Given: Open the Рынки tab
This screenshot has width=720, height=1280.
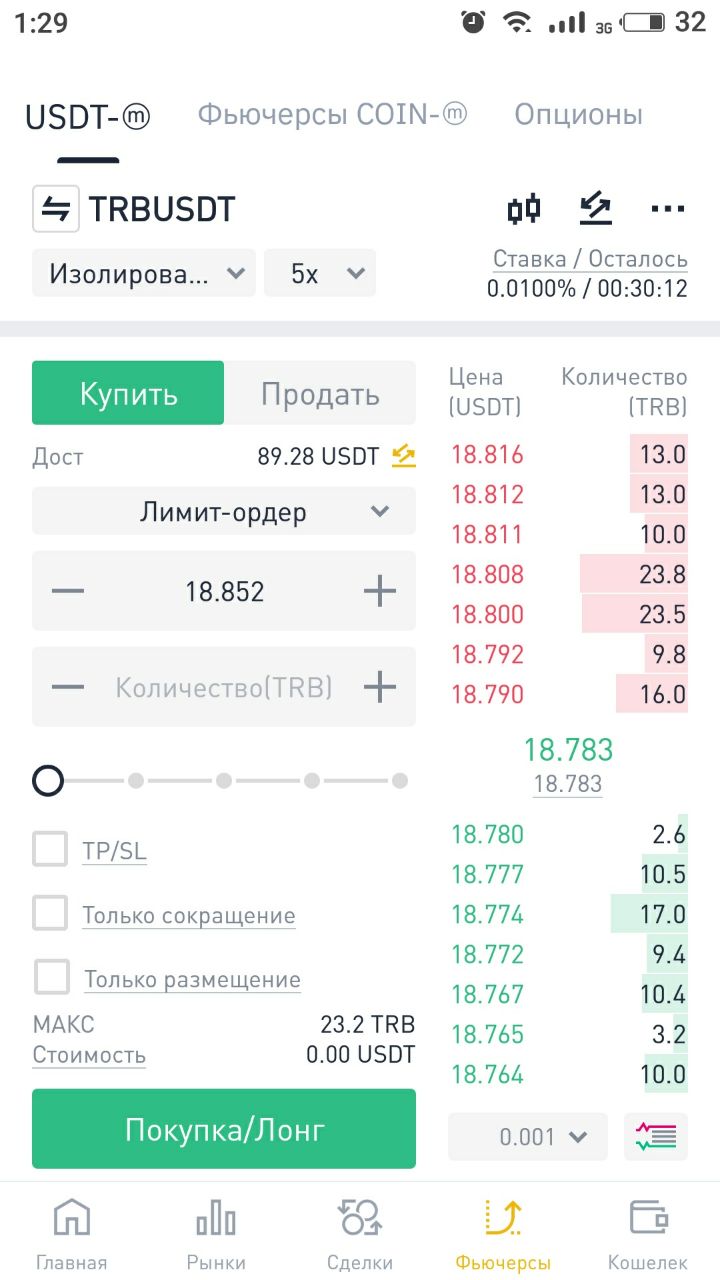Looking at the screenshot, I should click(216, 1234).
